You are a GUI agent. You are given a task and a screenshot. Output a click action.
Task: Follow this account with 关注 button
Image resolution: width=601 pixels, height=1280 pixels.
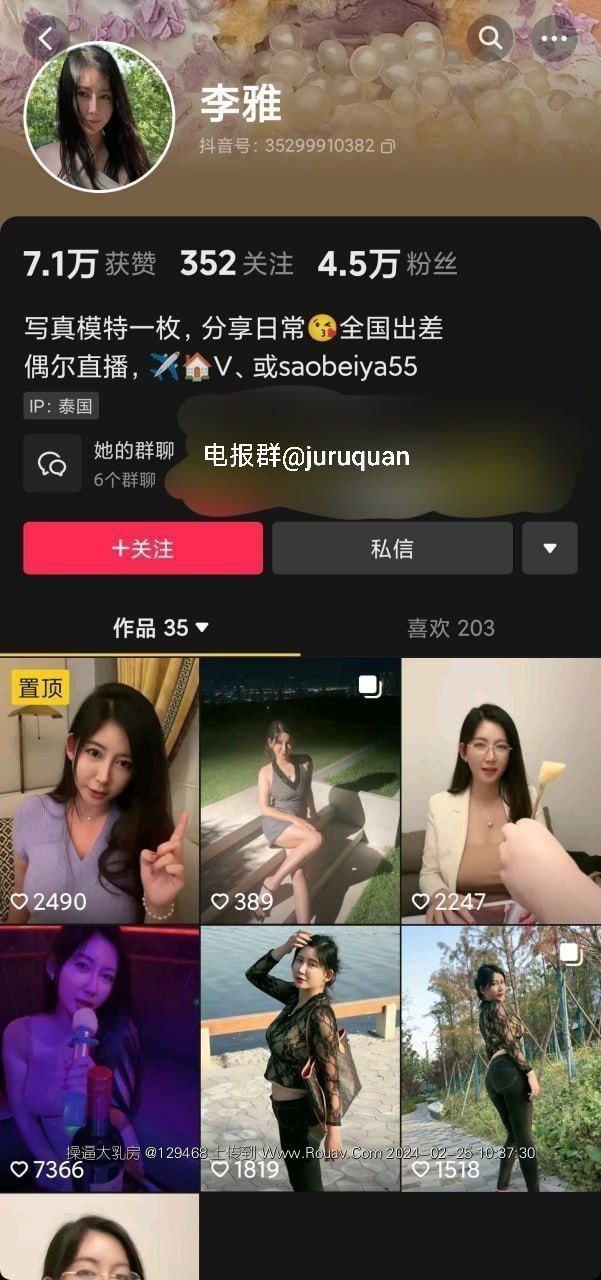click(x=143, y=548)
